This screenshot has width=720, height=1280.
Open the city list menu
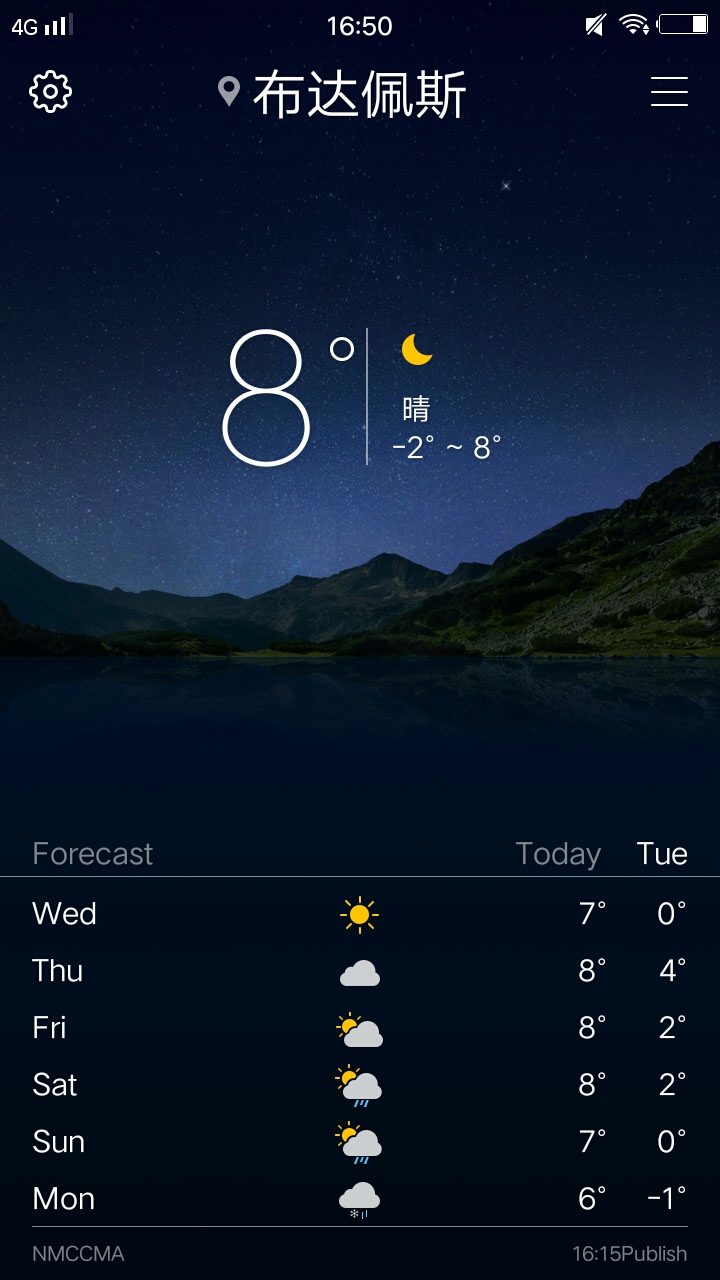click(669, 92)
